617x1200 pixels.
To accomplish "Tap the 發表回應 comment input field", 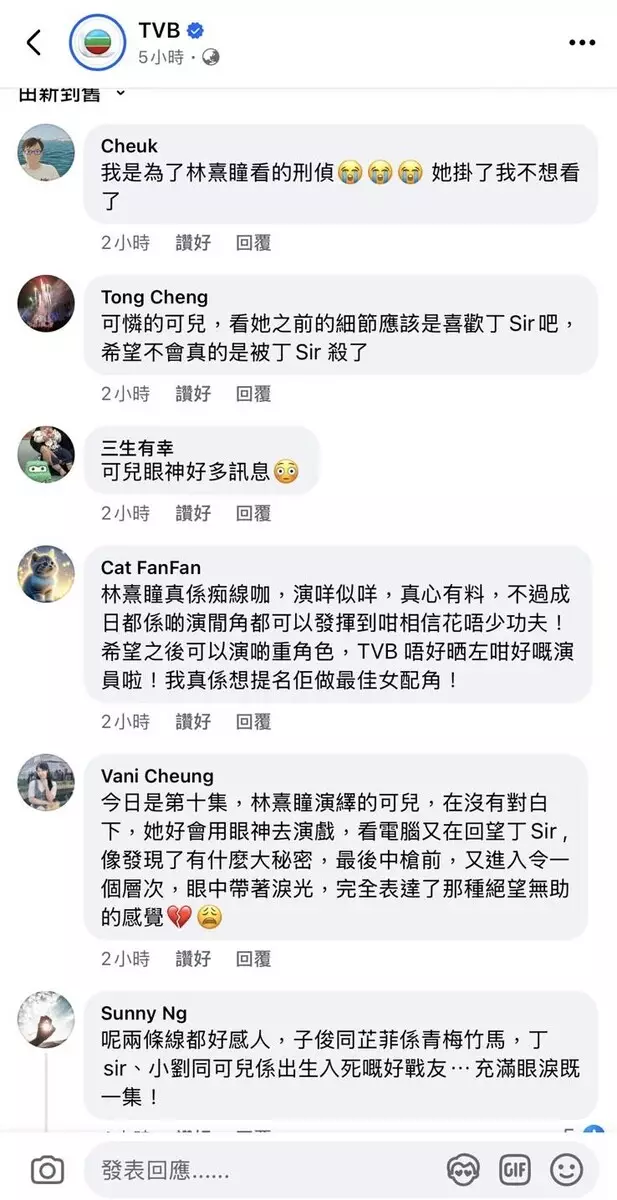I will point(260,1169).
